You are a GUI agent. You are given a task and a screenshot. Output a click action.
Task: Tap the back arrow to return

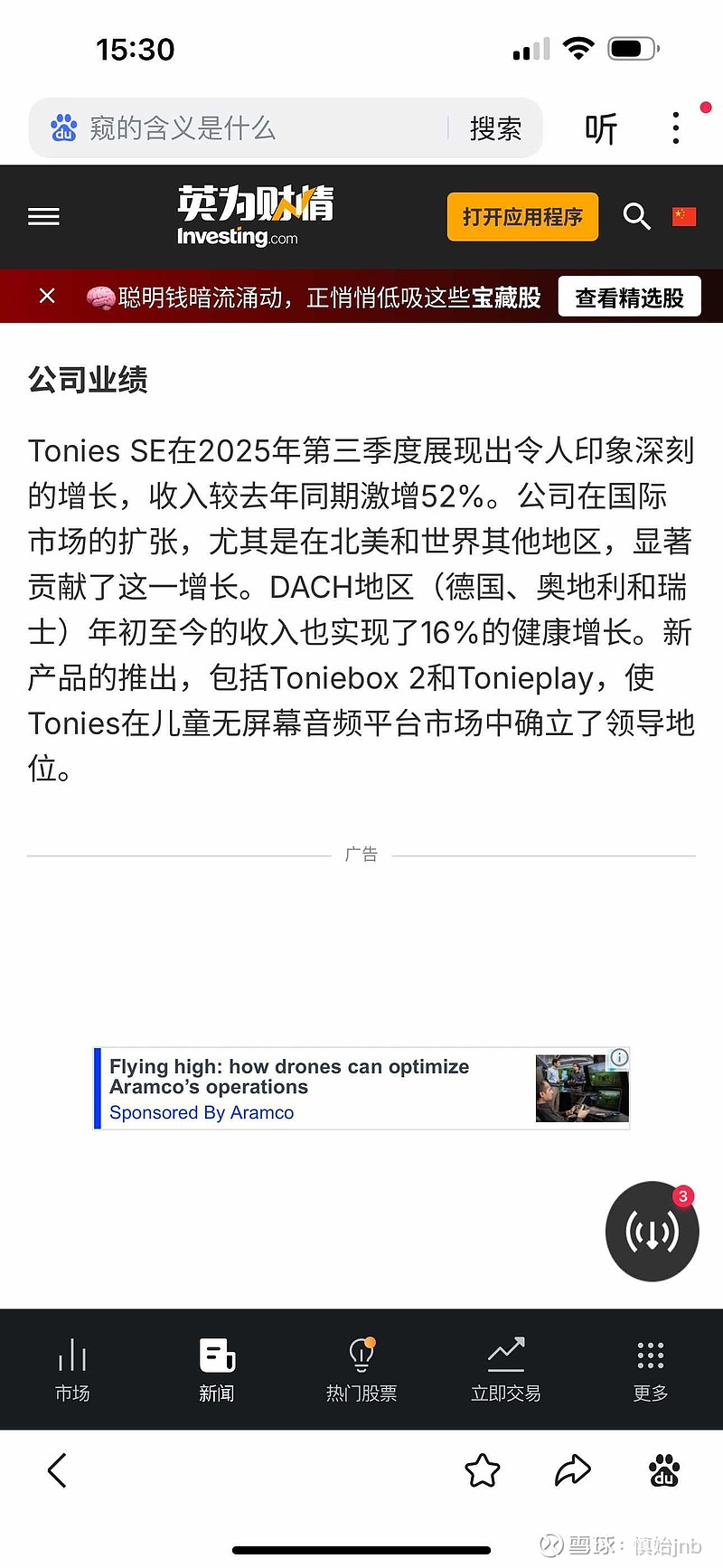tap(57, 1470)
